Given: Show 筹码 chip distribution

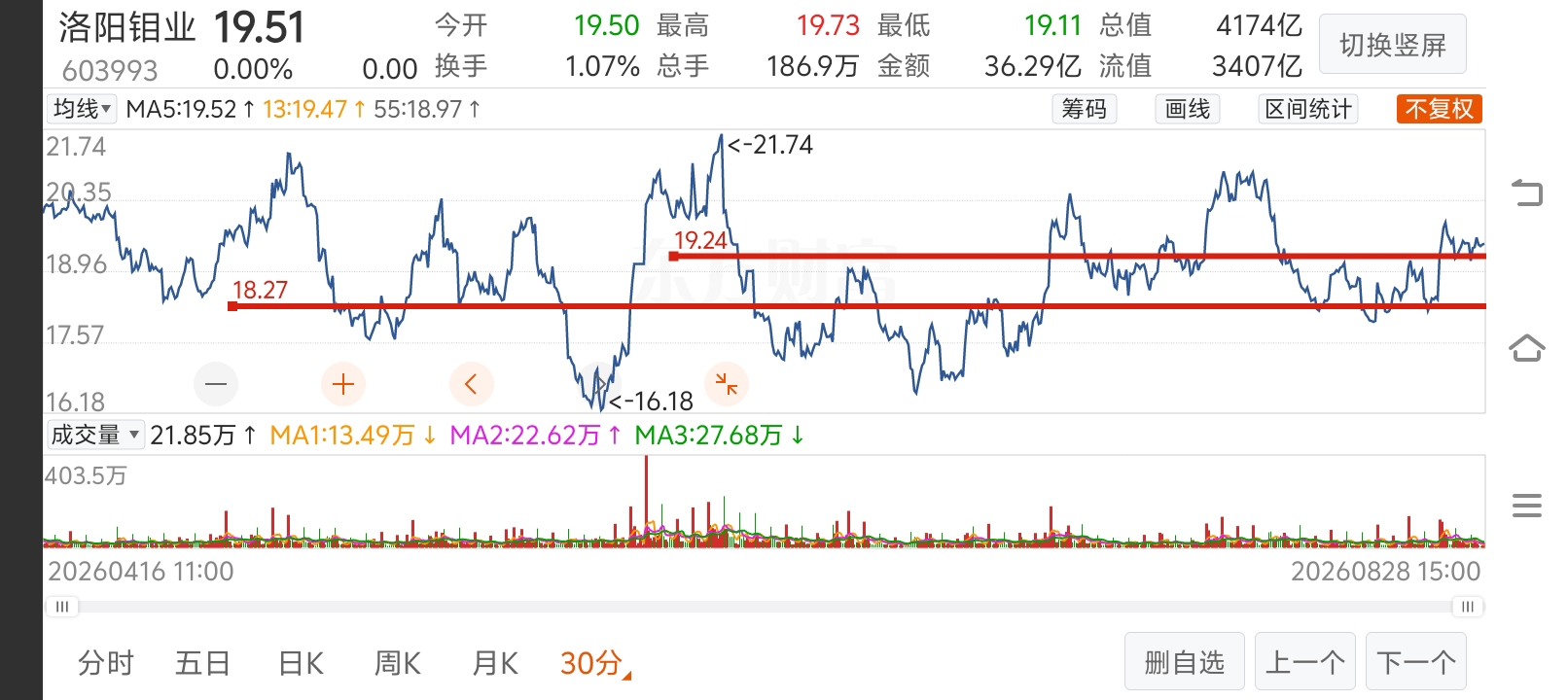Looking at the screenshot, I should click(x=1084, y=109).
